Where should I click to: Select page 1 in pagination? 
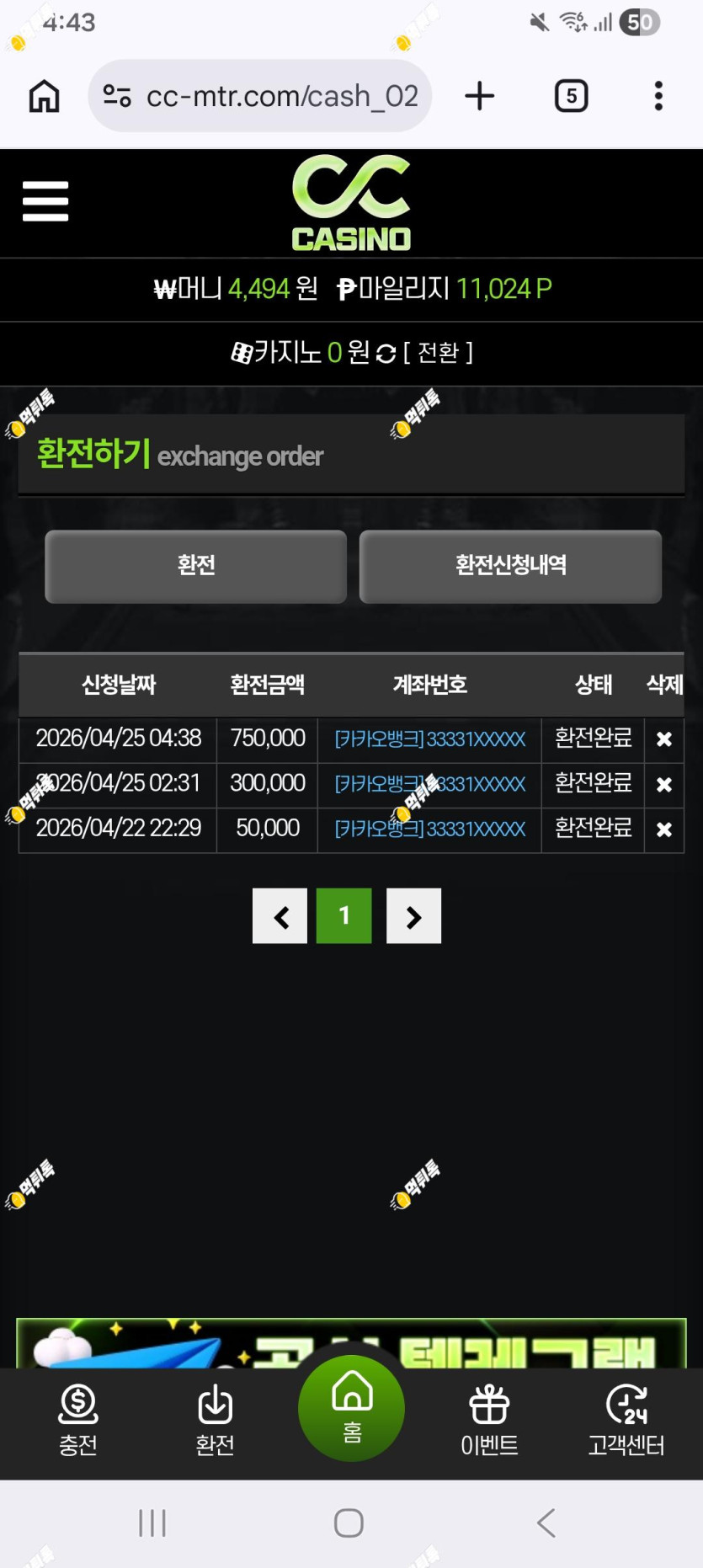[x=344, y=916]
